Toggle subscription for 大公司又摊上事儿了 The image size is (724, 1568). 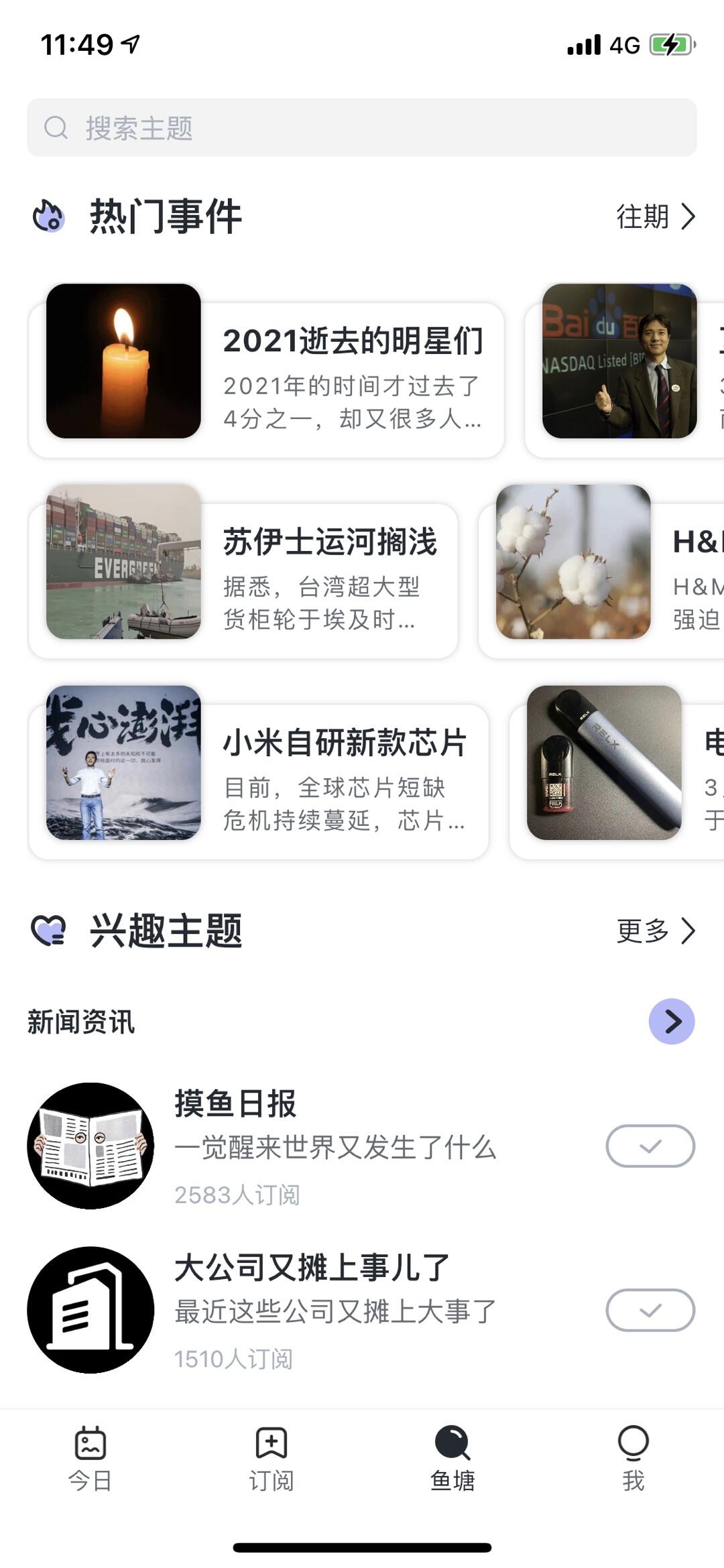point(650,1310)
